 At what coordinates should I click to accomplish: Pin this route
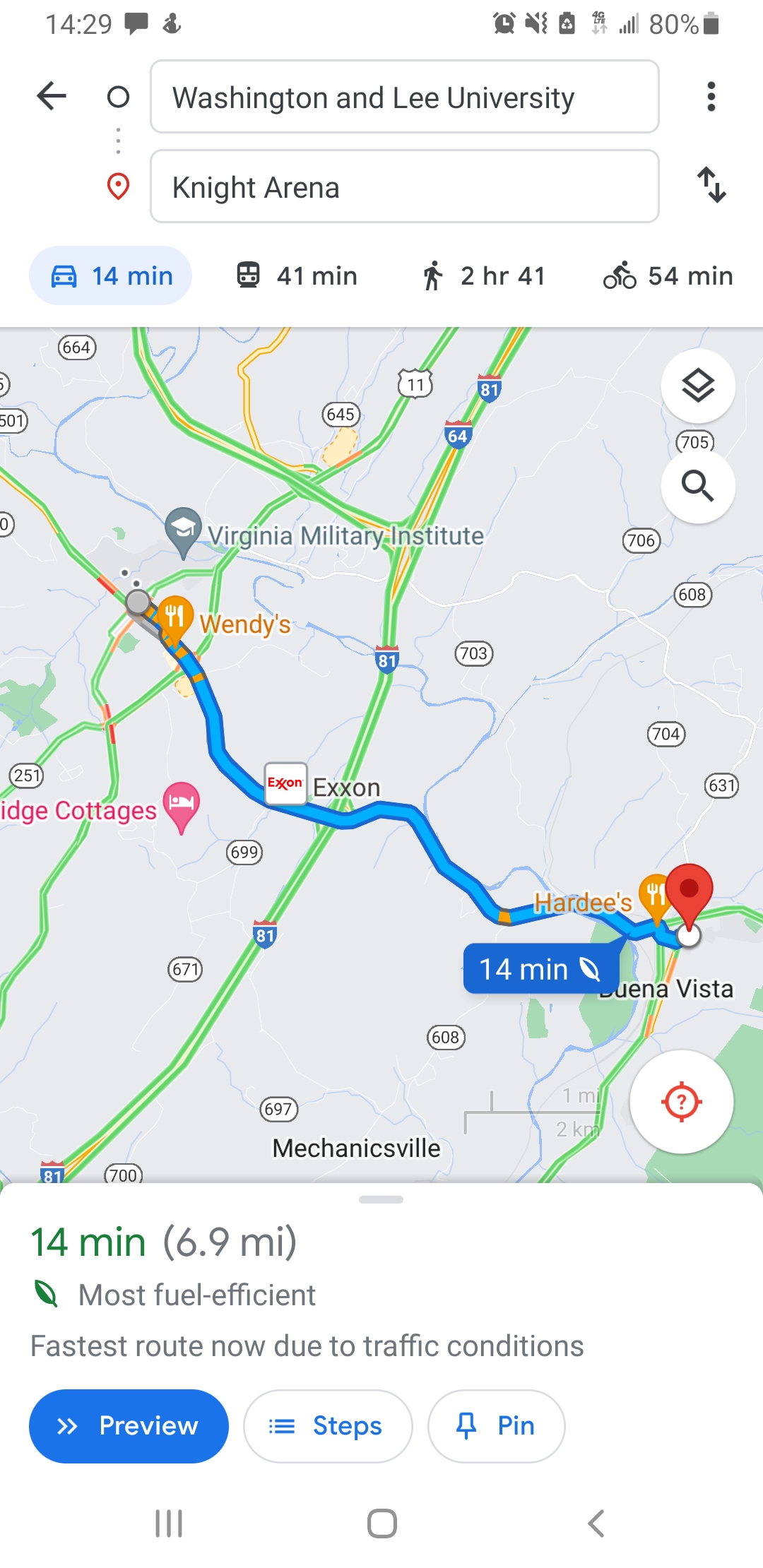pyautogui.click(x=496, y=1426)
